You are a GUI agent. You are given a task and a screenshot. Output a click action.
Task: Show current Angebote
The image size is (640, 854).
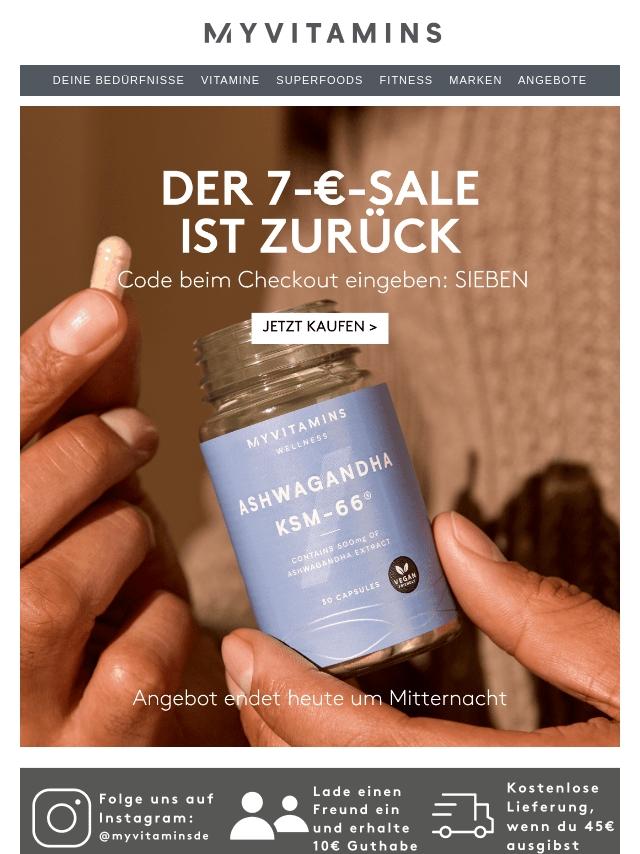[x=552, y=80]
